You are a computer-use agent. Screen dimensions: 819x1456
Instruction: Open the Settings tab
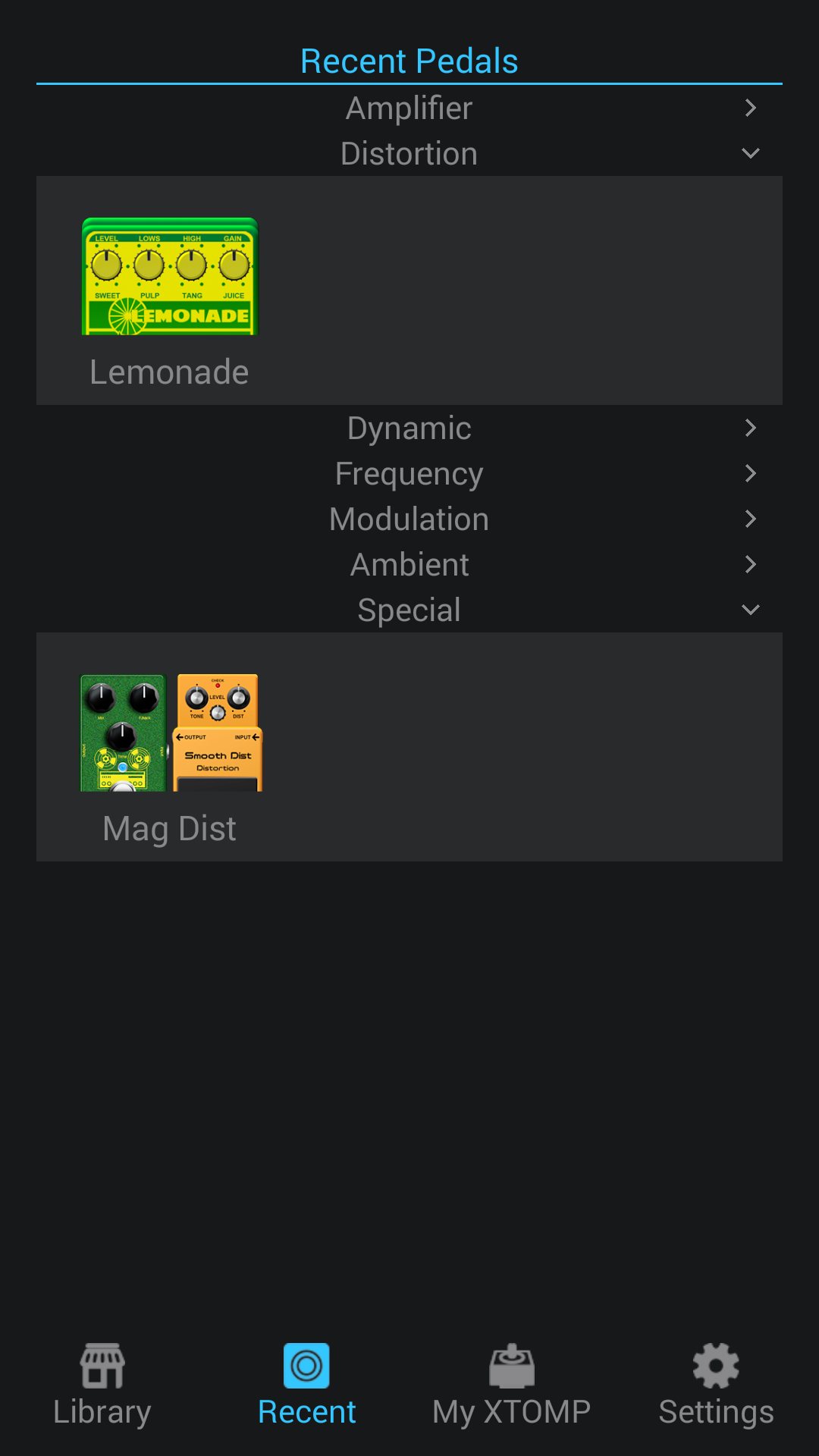tap(716, 1385)
